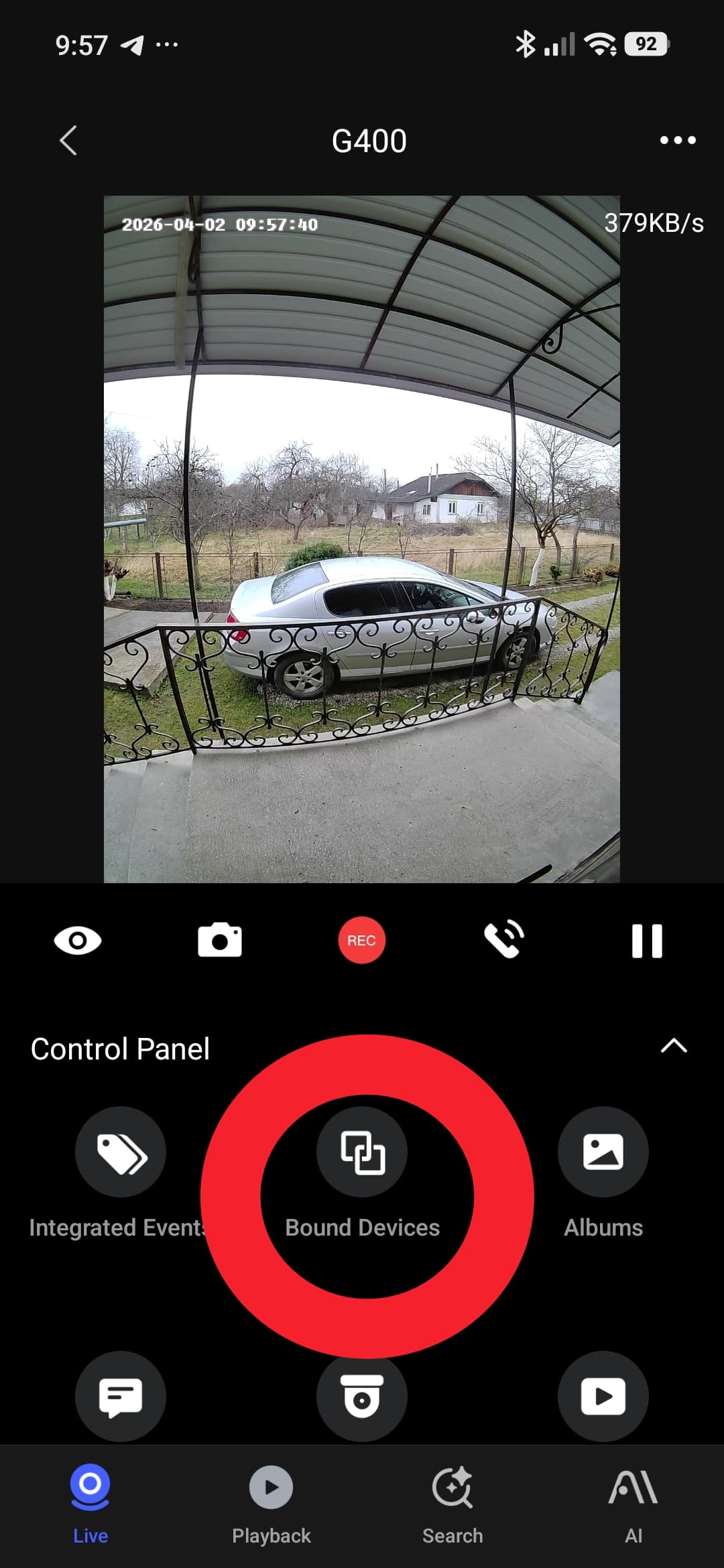Pause the live video stream
Image resolution: width=724 pixels, height=1568 pixels.
point(647,941)
